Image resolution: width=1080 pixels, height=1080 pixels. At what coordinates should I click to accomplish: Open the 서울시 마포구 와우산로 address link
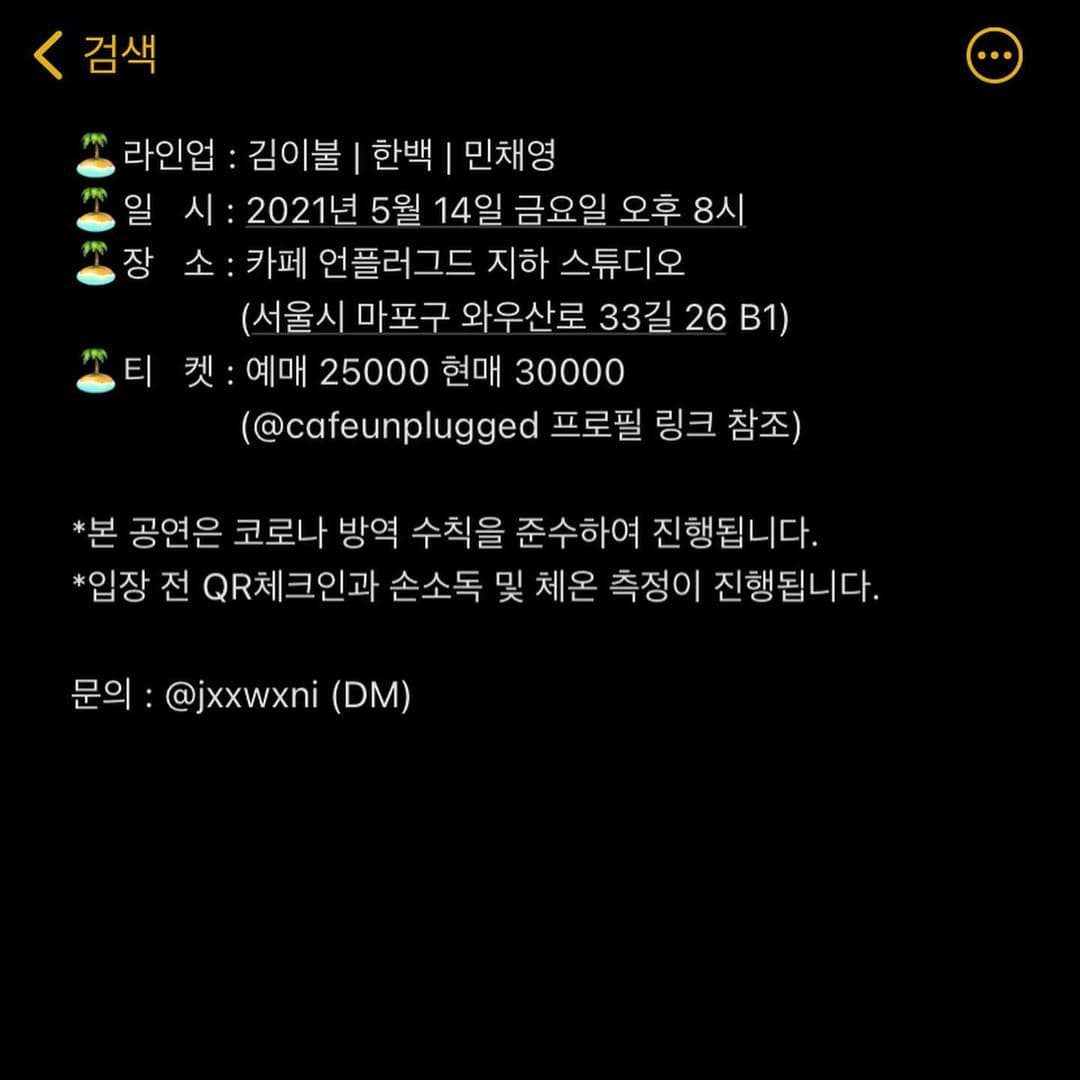click(x=486, y=319)
